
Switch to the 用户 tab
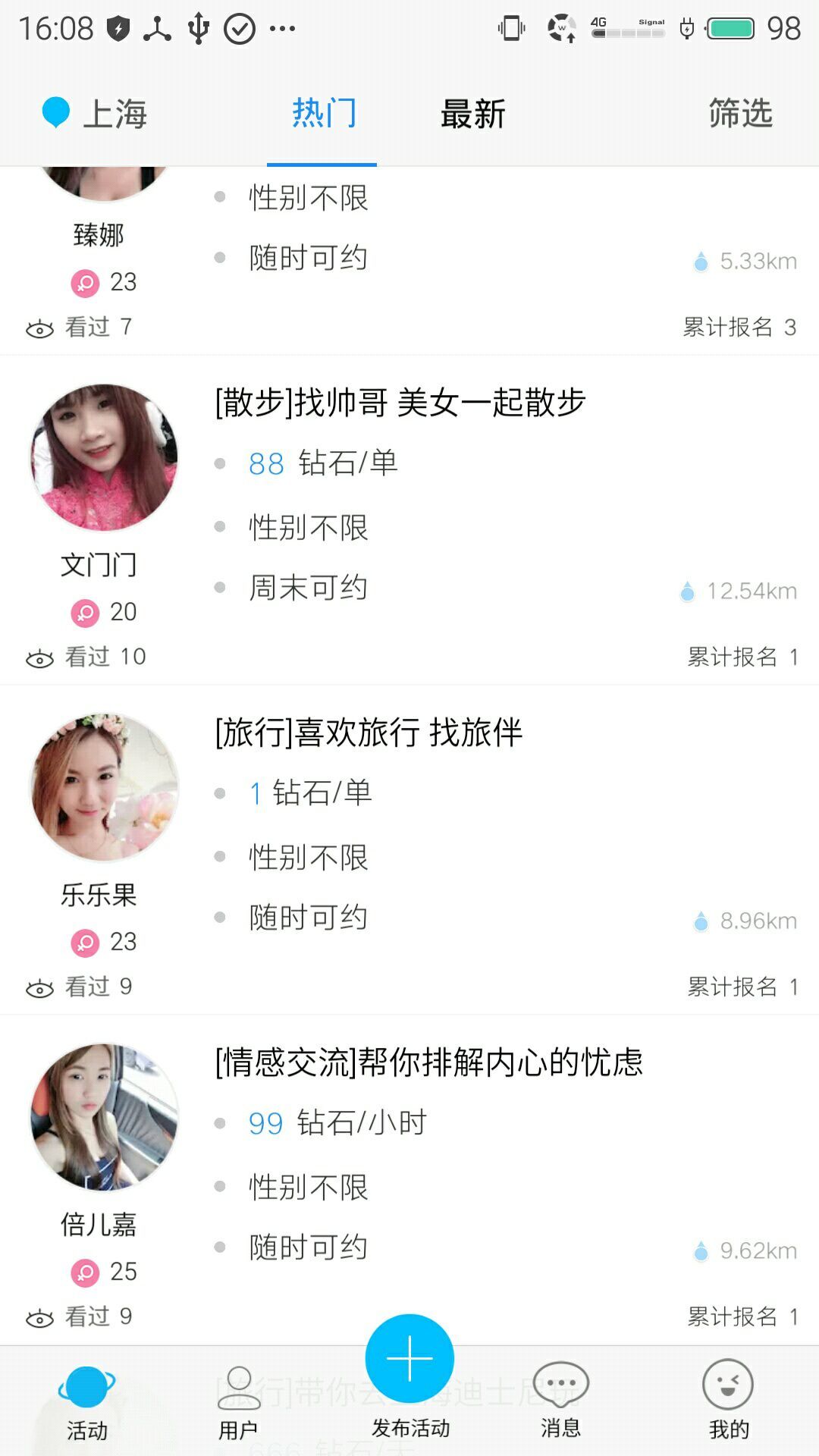(x=238, y=1403)
